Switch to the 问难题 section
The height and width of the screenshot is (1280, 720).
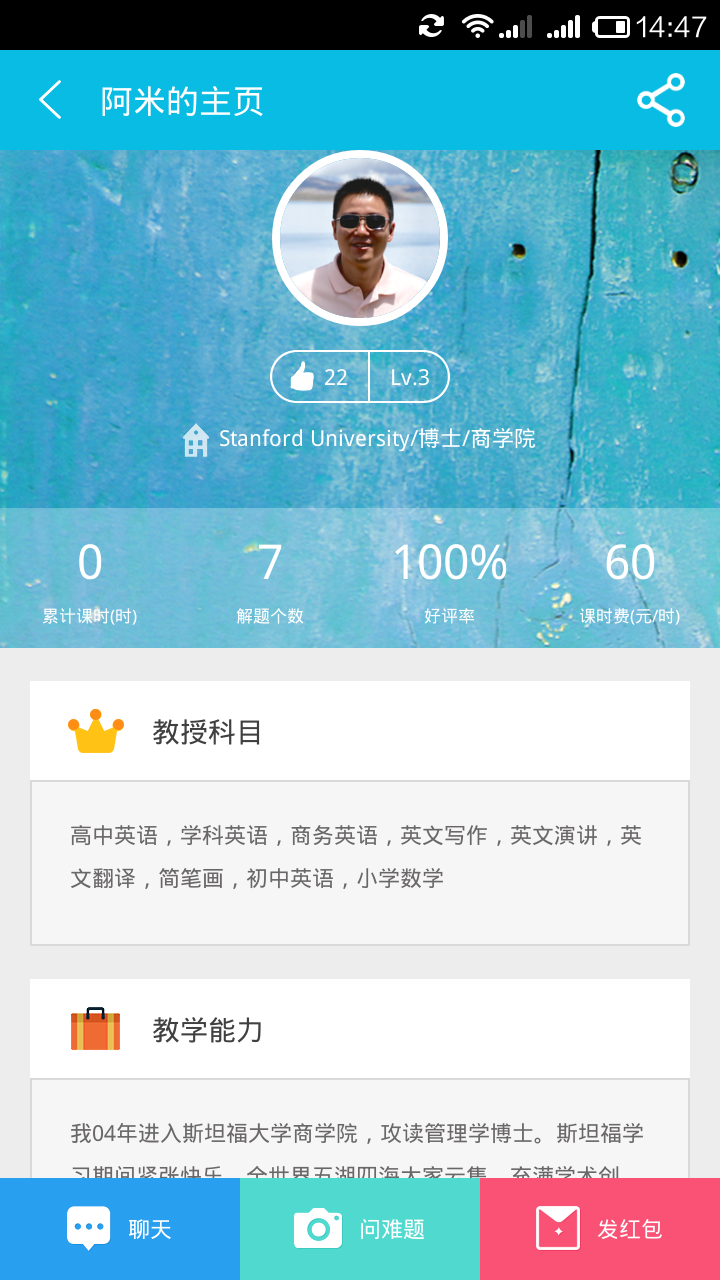[360, 1228]
